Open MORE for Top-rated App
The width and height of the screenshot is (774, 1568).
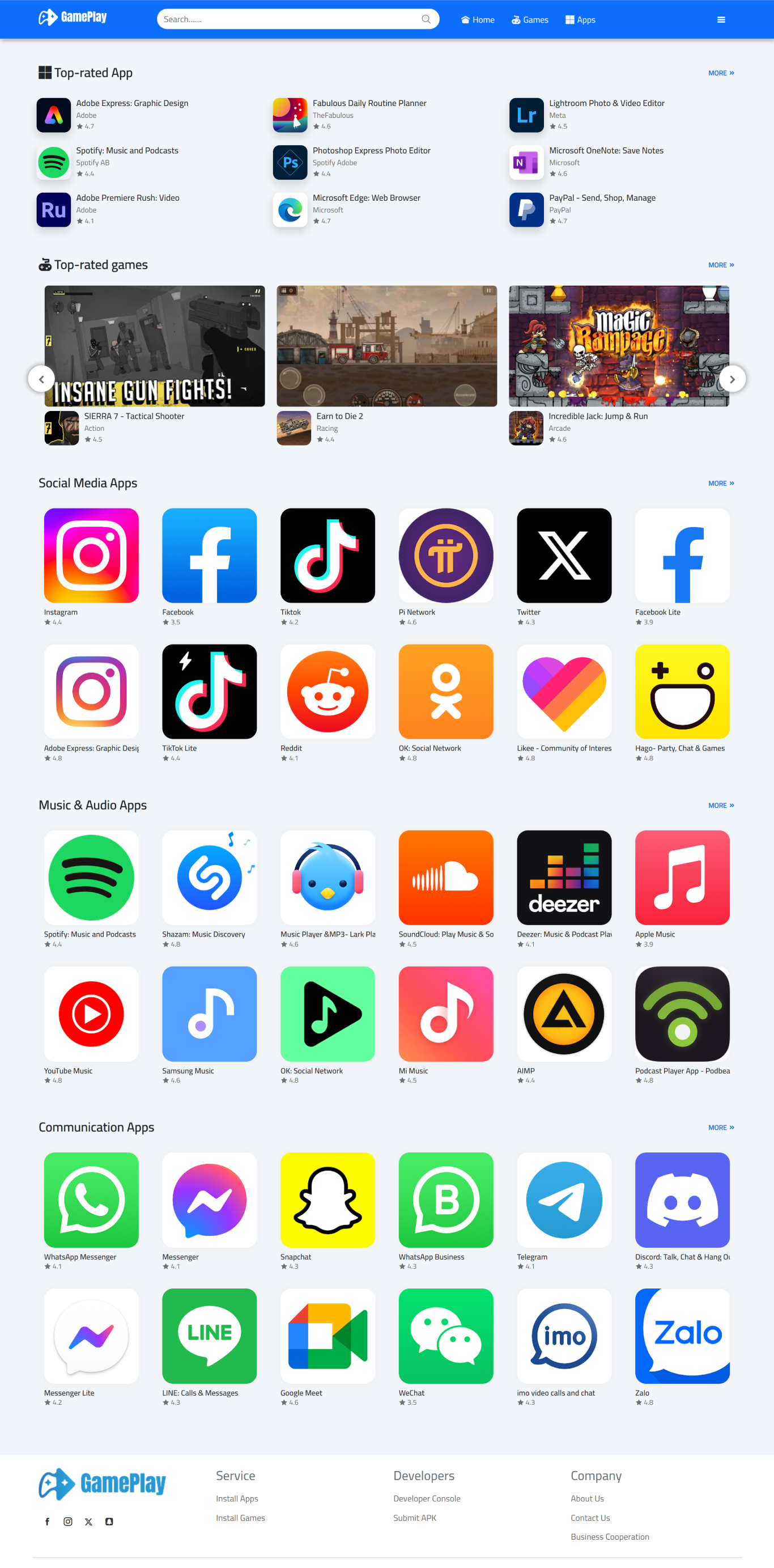coord(720,73)
